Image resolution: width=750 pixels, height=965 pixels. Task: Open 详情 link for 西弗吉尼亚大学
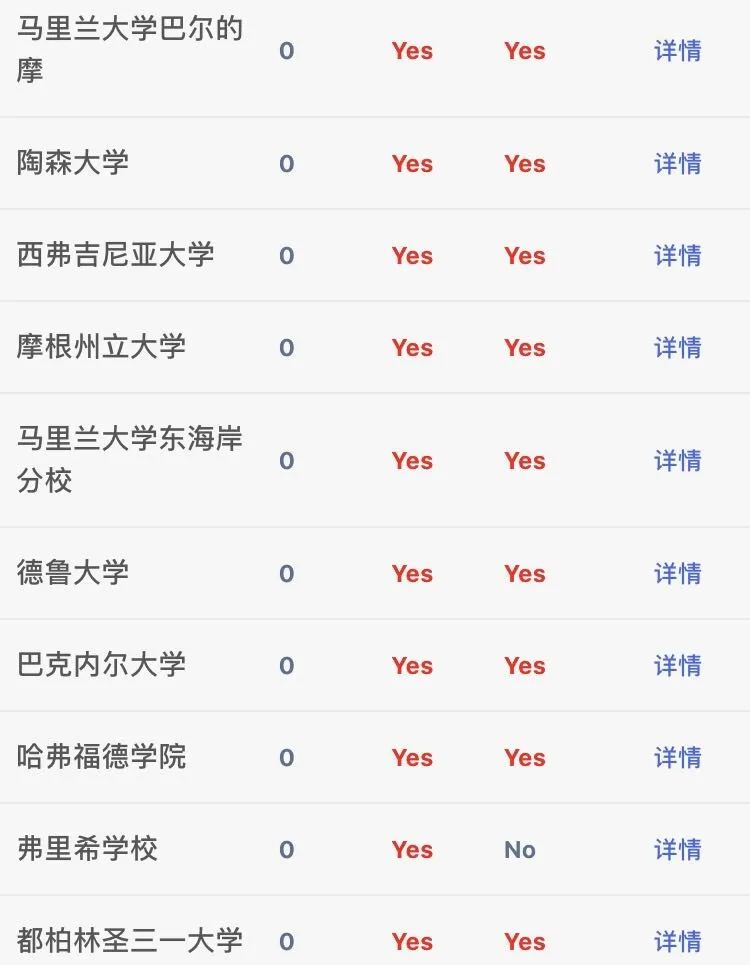[x=677, y=256]
